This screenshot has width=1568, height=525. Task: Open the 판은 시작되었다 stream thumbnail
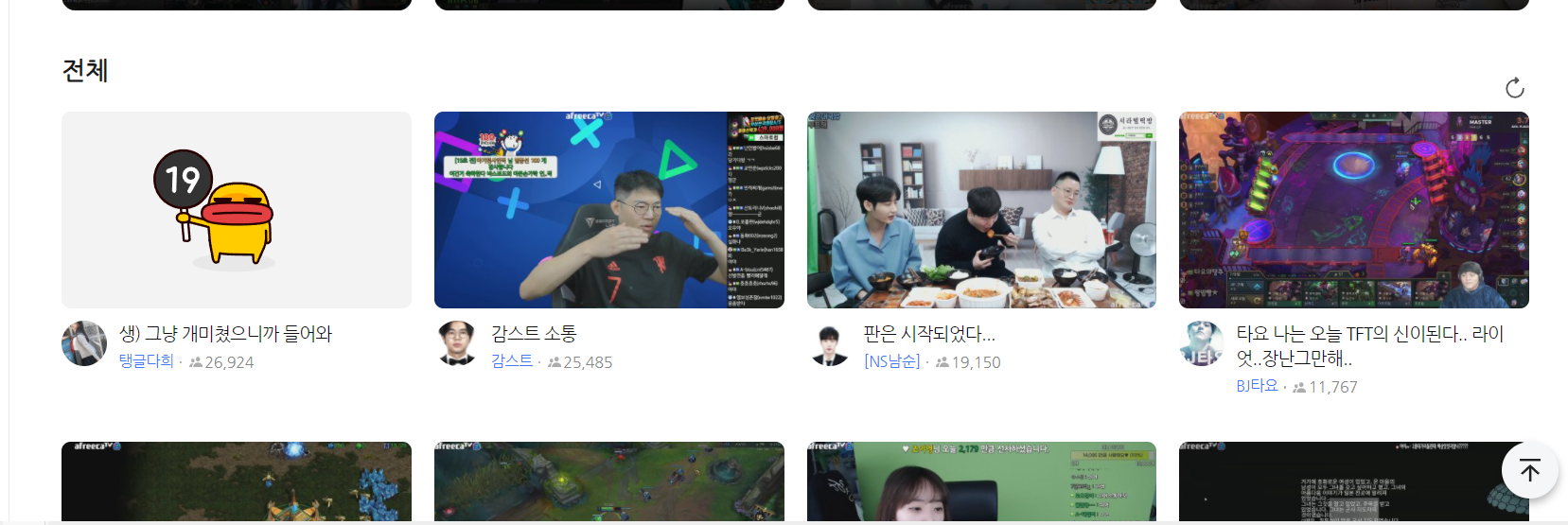[x=981, y=210]
